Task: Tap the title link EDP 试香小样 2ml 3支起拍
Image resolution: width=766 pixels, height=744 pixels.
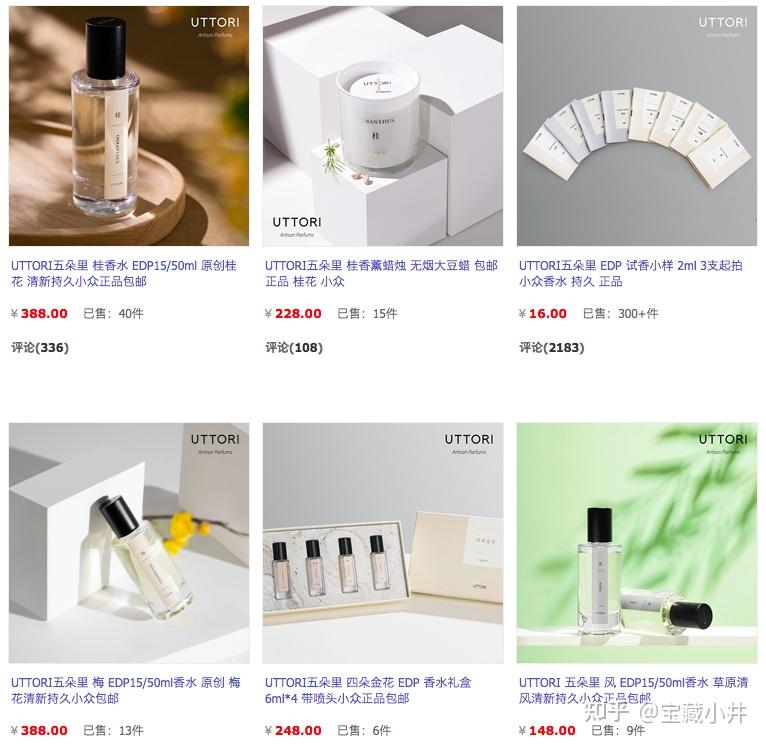Action: 632,273
